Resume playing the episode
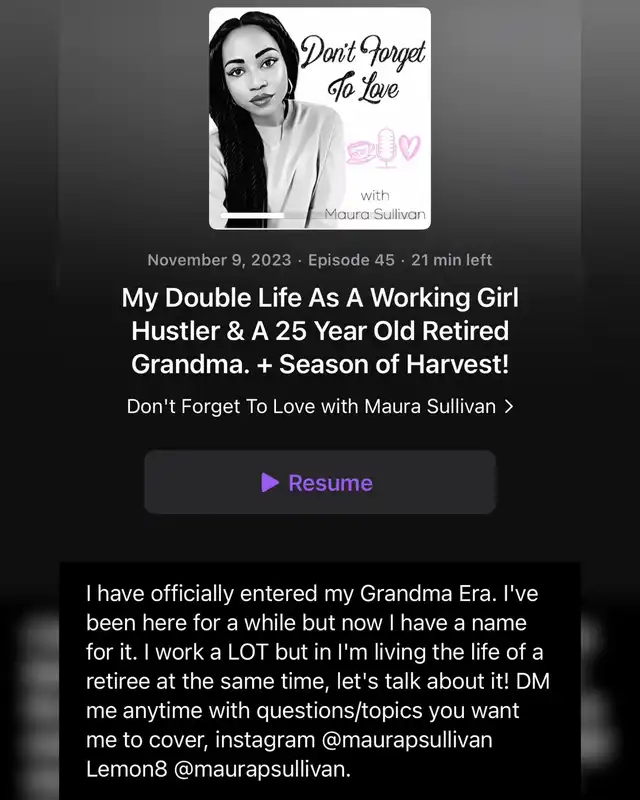Screen dimensions: 640x800 pyautogui.click(x=319, y=483)
